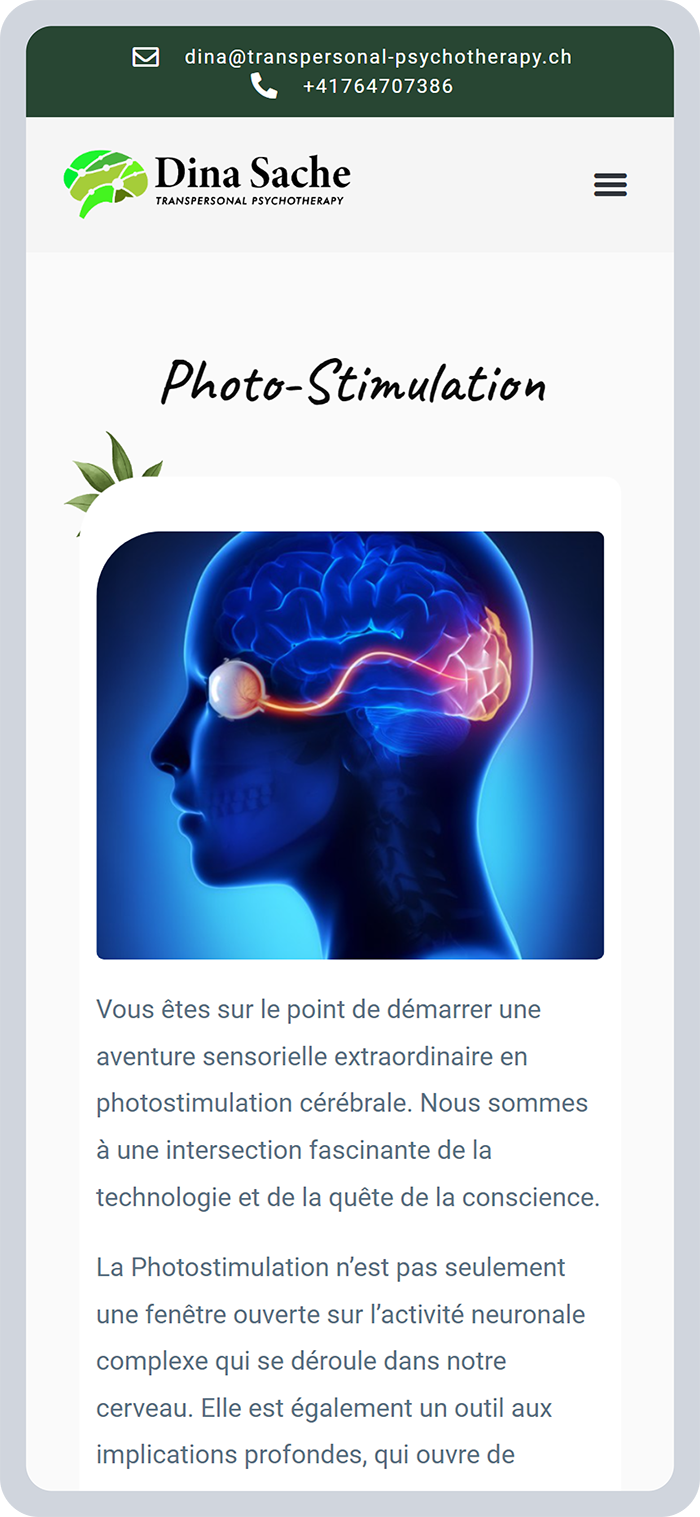Open the Dina Sache logo homepage link

pos(207,183)
